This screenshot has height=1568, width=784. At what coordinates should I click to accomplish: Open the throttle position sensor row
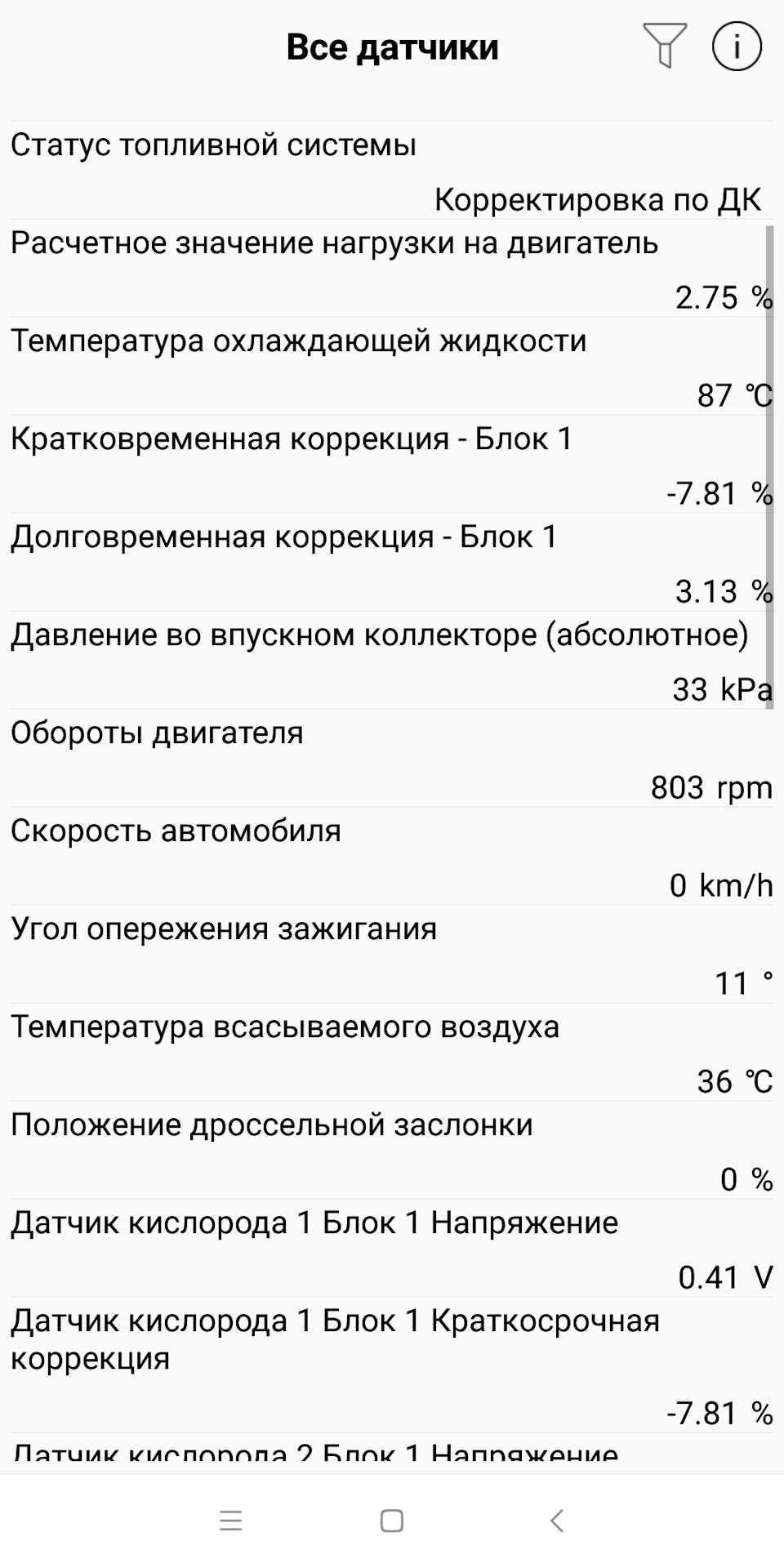point(392,1151)
